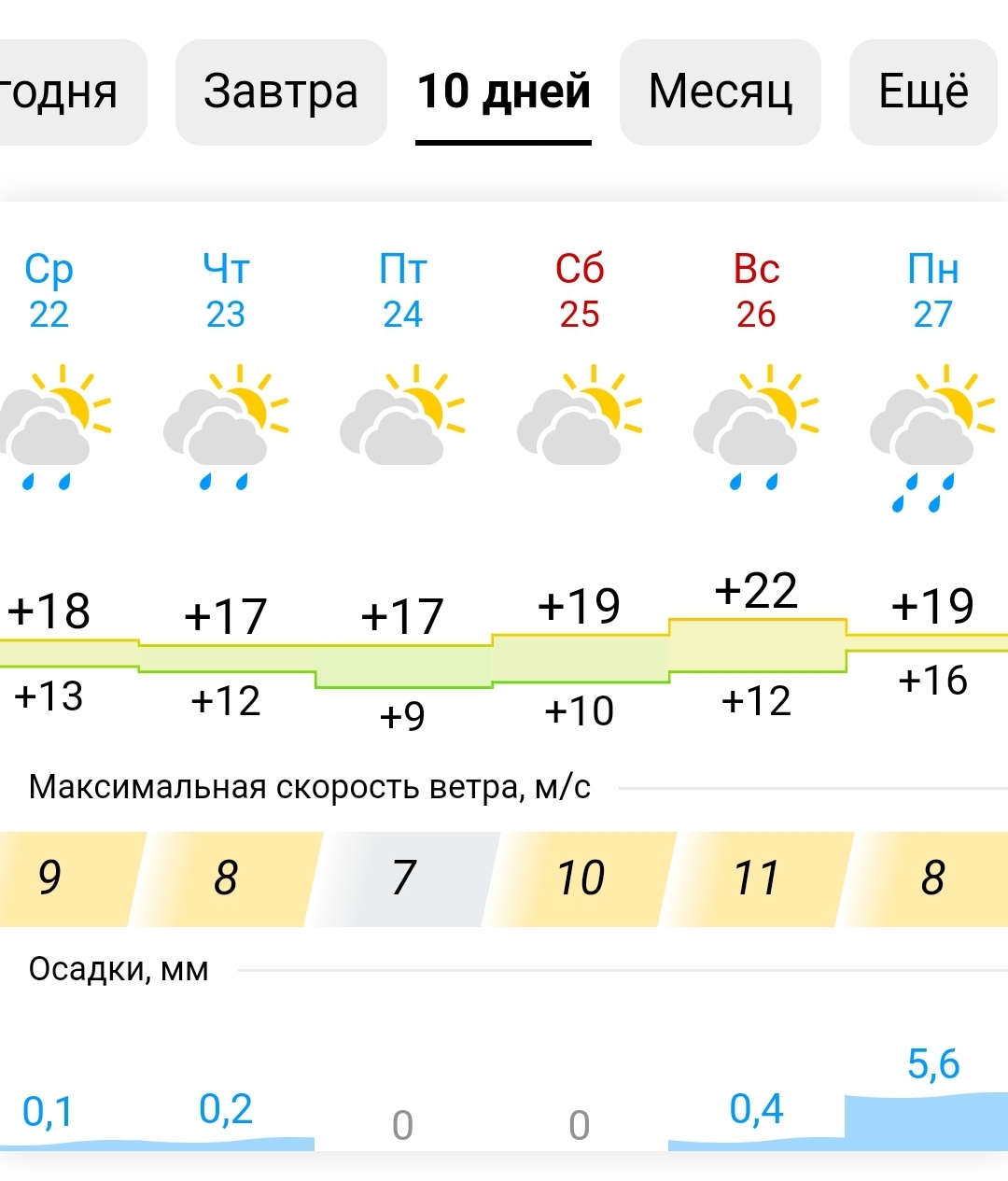Open the Ещё tab for more options

click(x=923, y=92)
